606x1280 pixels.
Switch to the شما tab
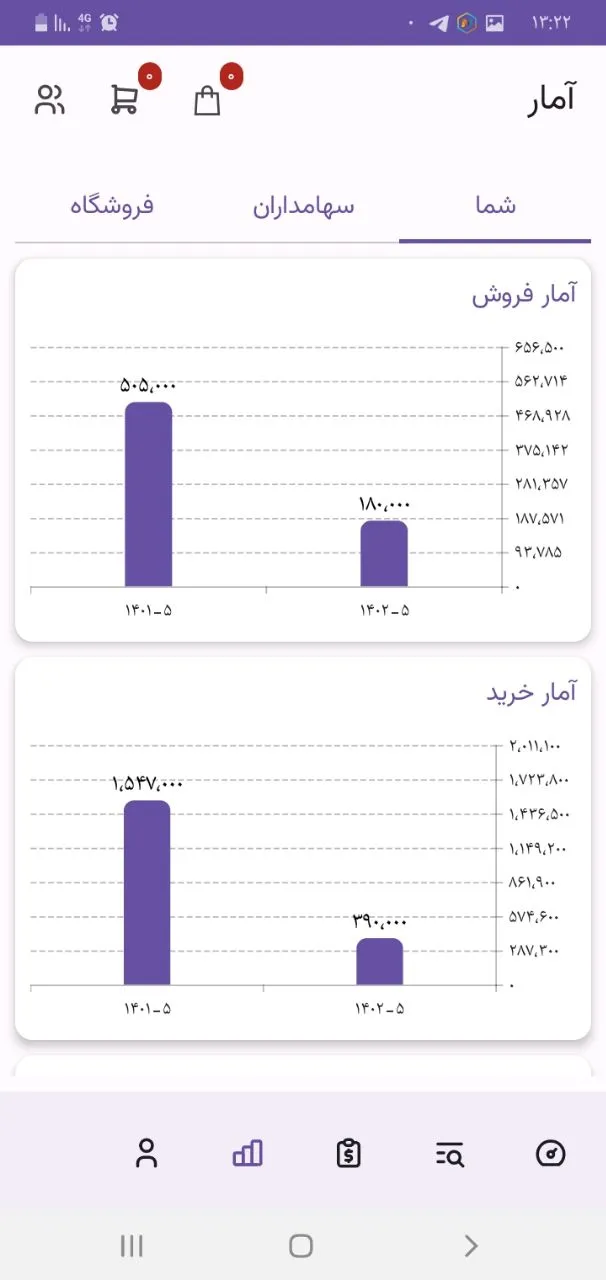click(x=495, y=207)
